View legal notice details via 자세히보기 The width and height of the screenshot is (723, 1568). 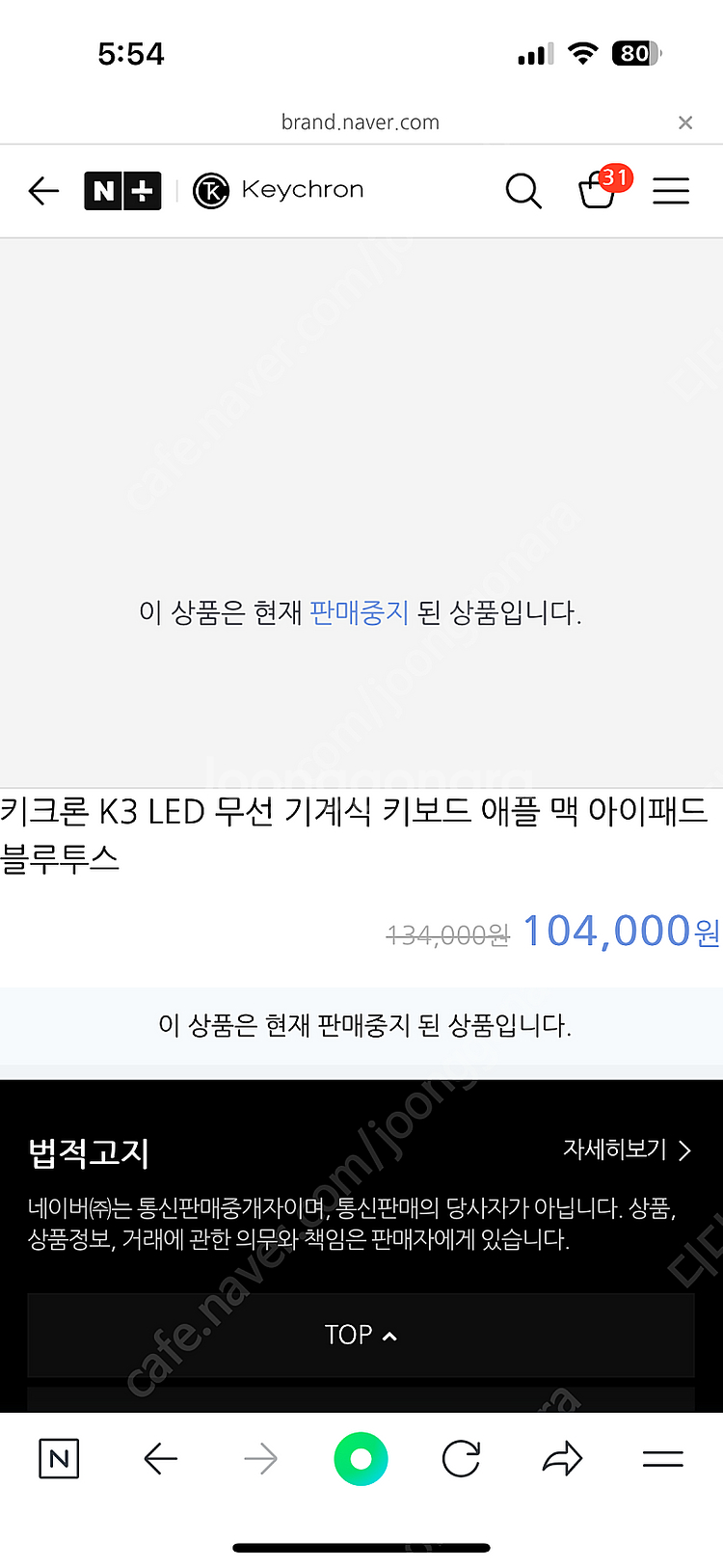click(627, 1149)
